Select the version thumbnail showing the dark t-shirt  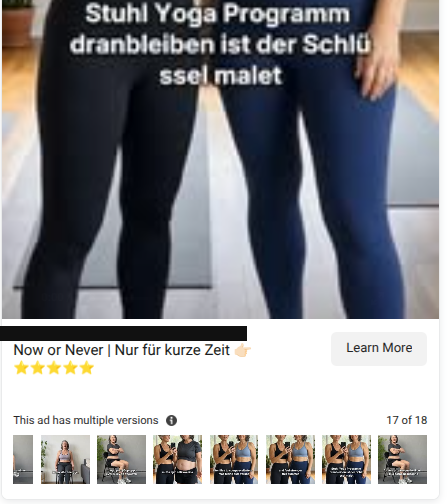pyautogui.click(x=177, y=459)
